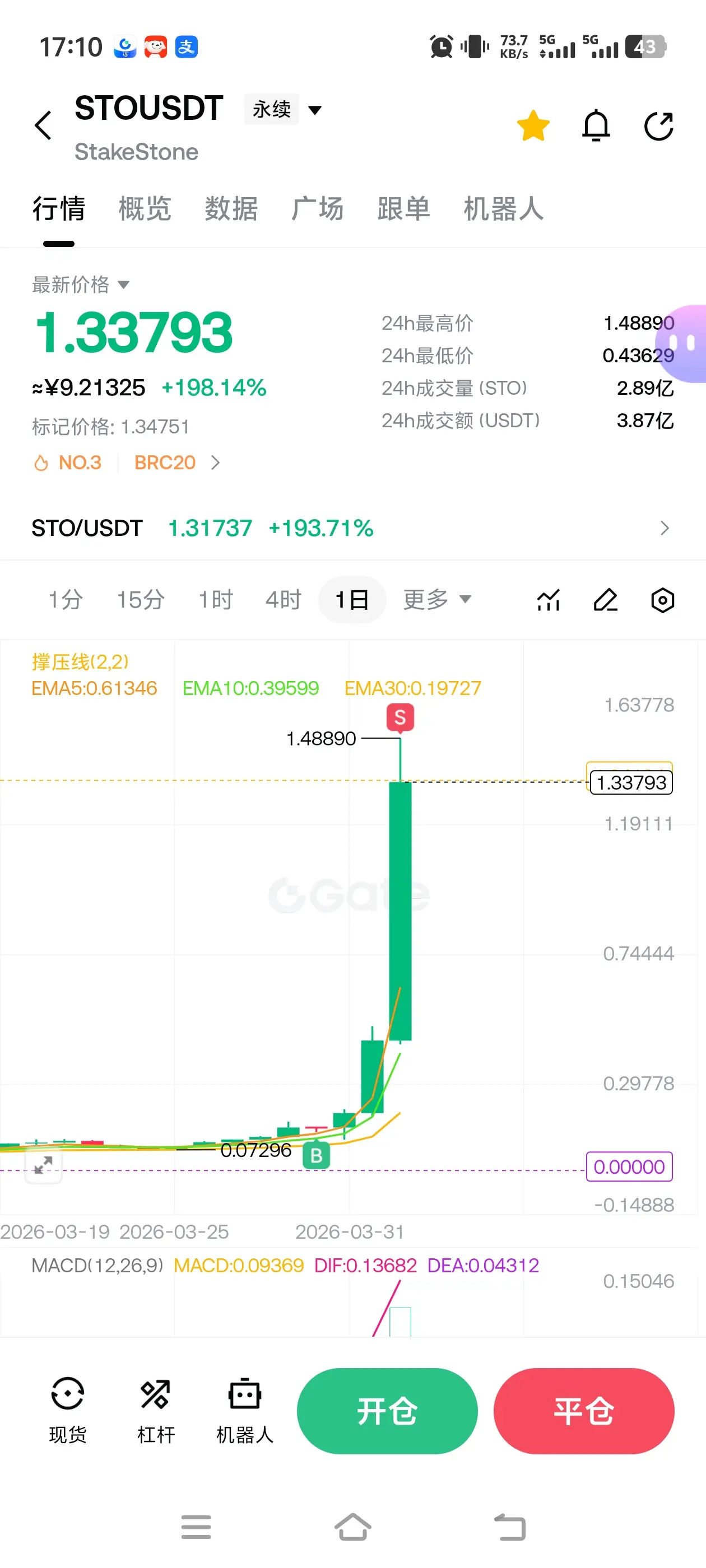Tap the green 开仓 button

pyautogui.click(x=387, y=1410)
